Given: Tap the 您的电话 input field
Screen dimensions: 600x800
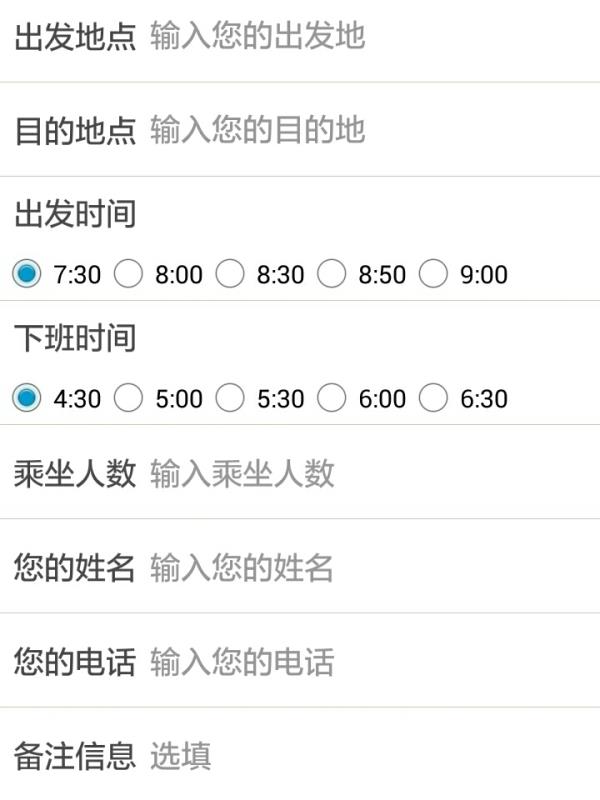Looking at the screenshot, I should pyautogui.click(x=370, y=662).
